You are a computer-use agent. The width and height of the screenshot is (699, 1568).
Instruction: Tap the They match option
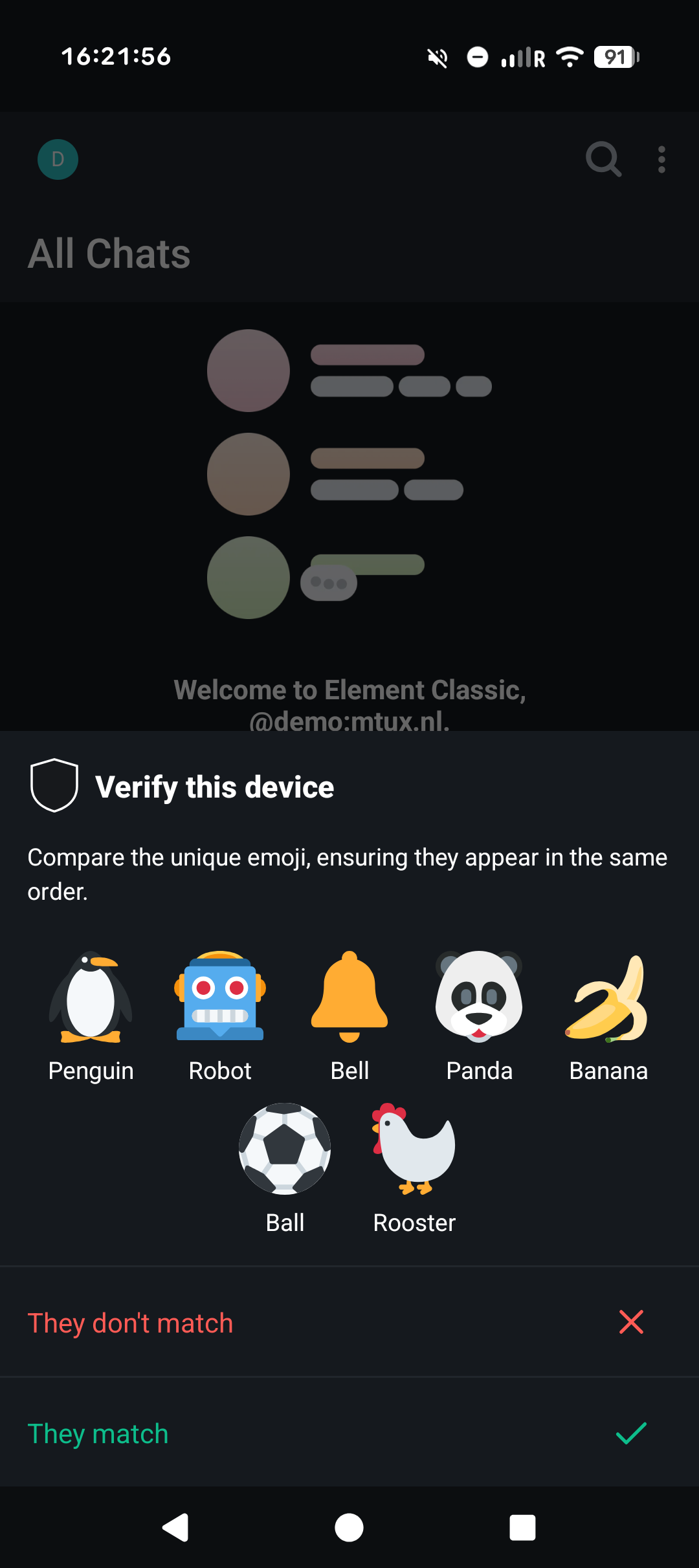point(98,1433)
